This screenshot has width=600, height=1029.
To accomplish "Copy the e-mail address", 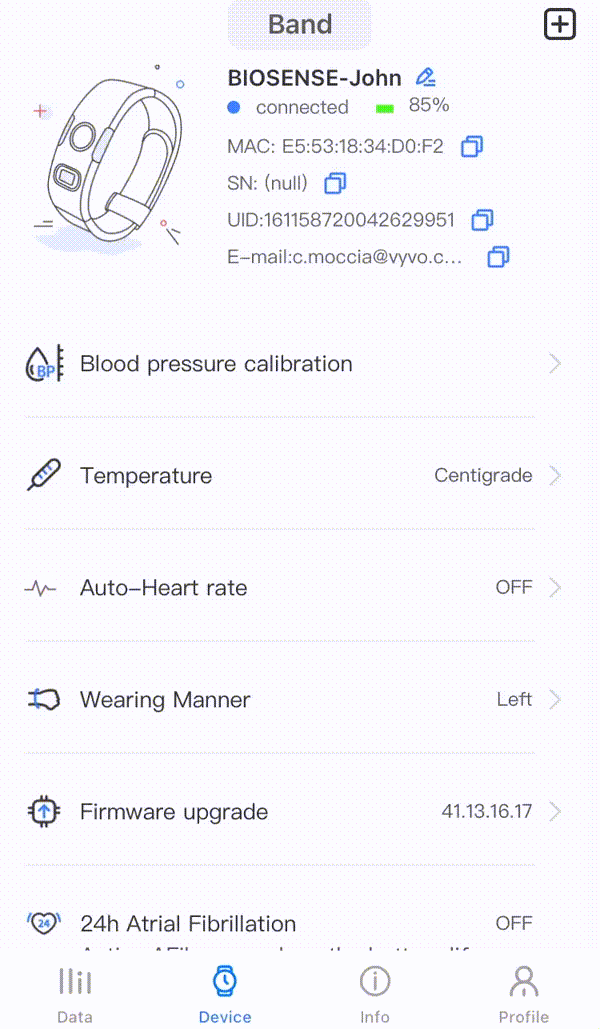I will 498,257.
